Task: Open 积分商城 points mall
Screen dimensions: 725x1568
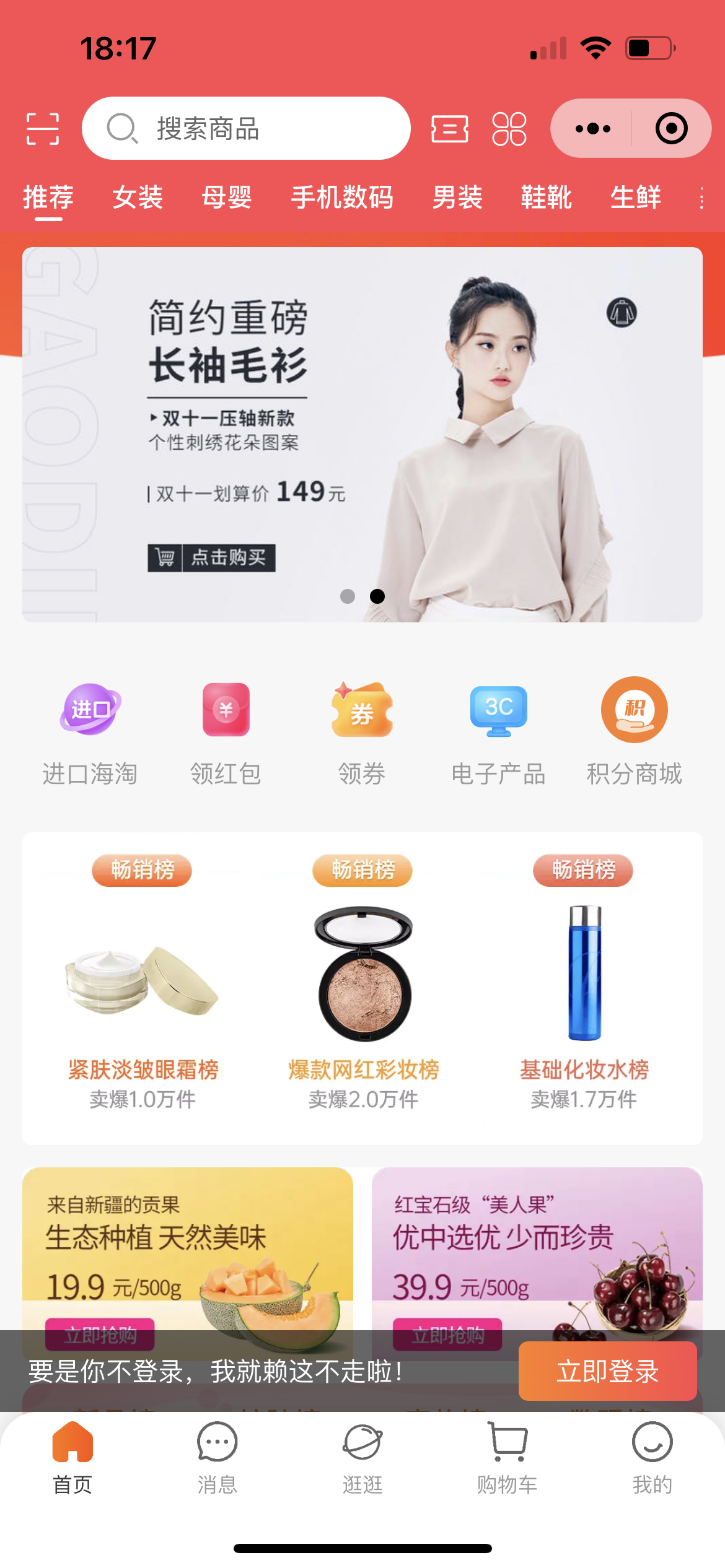Action: click(x=634, y=732)
